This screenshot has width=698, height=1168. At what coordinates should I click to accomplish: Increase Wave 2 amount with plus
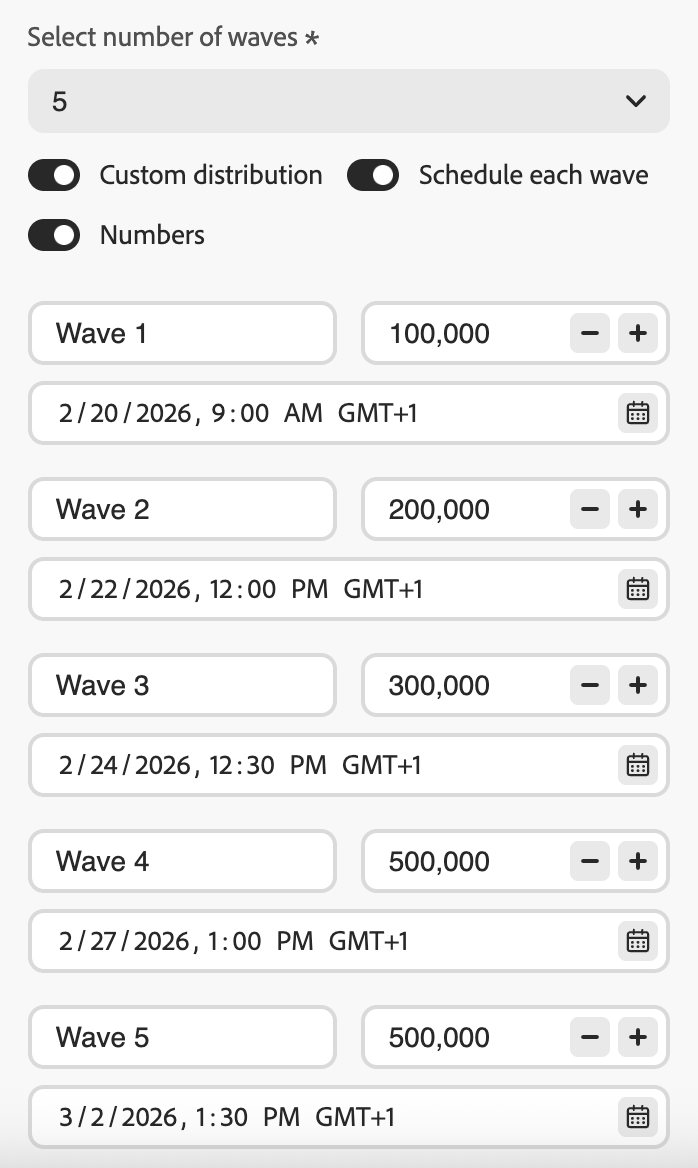click(638, 509)
